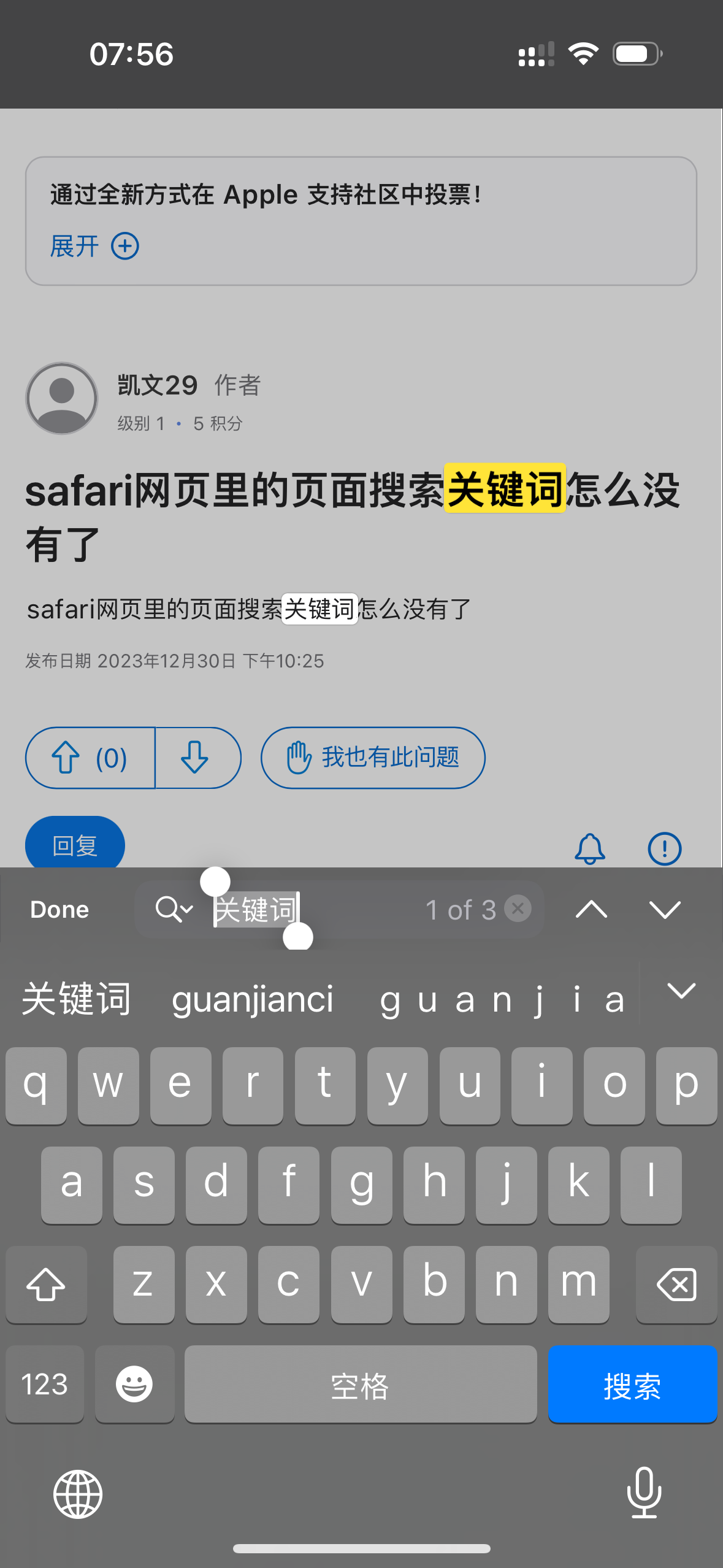Expand the Apple 支持社区 voting banner
The image size is (723, 1568).
pos(94,247)
